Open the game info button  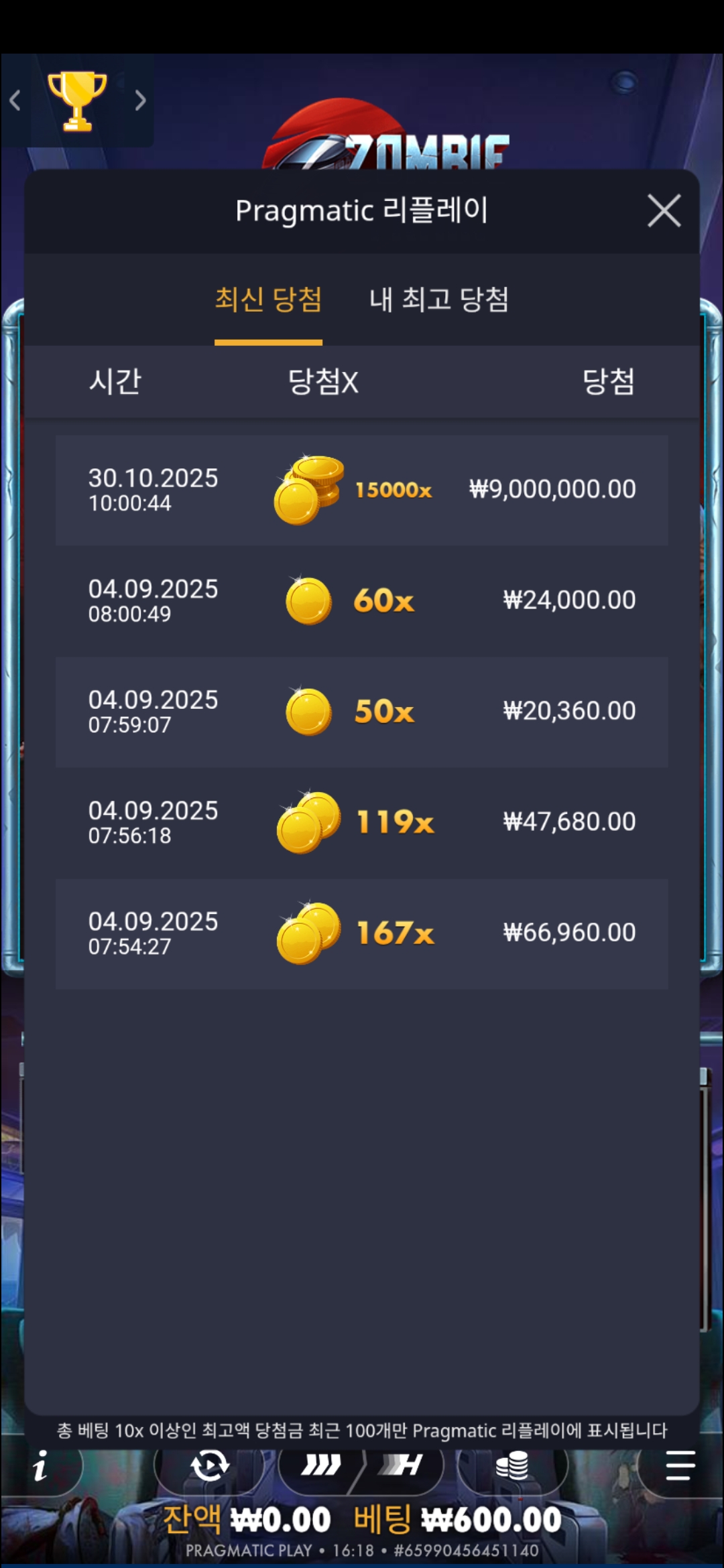tap(40, 1466)
